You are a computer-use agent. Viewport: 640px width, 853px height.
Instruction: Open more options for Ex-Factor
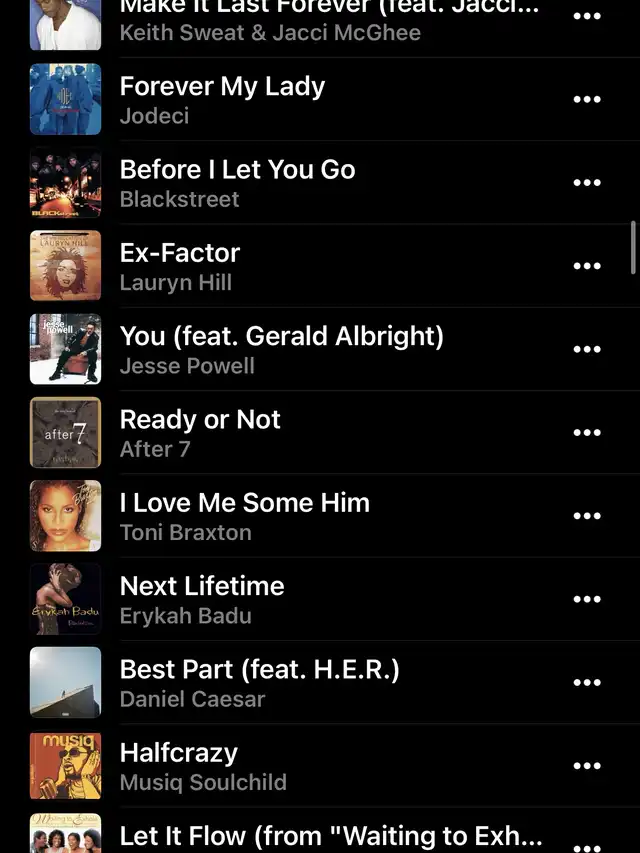[586, 266]
